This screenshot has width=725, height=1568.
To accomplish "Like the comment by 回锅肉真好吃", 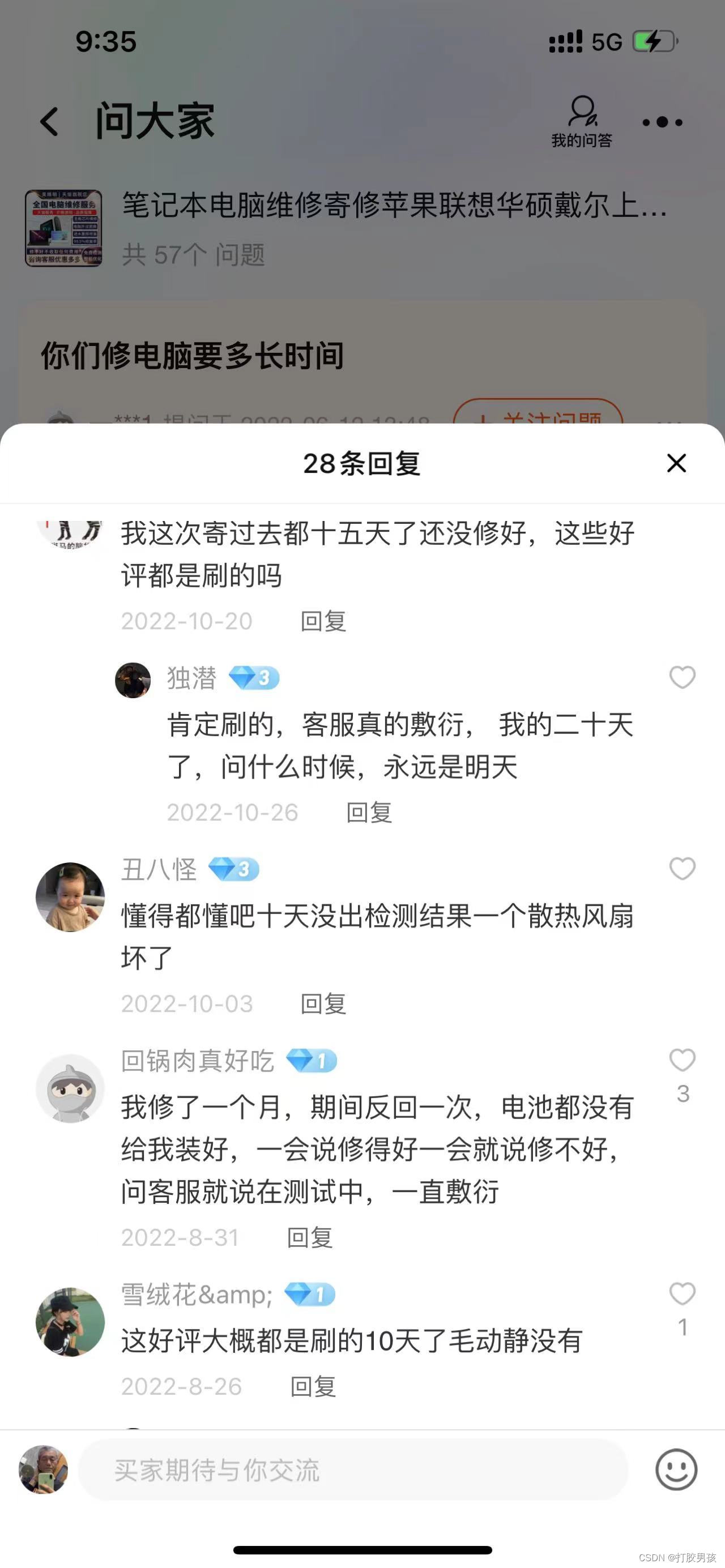I will (682, 1061).
